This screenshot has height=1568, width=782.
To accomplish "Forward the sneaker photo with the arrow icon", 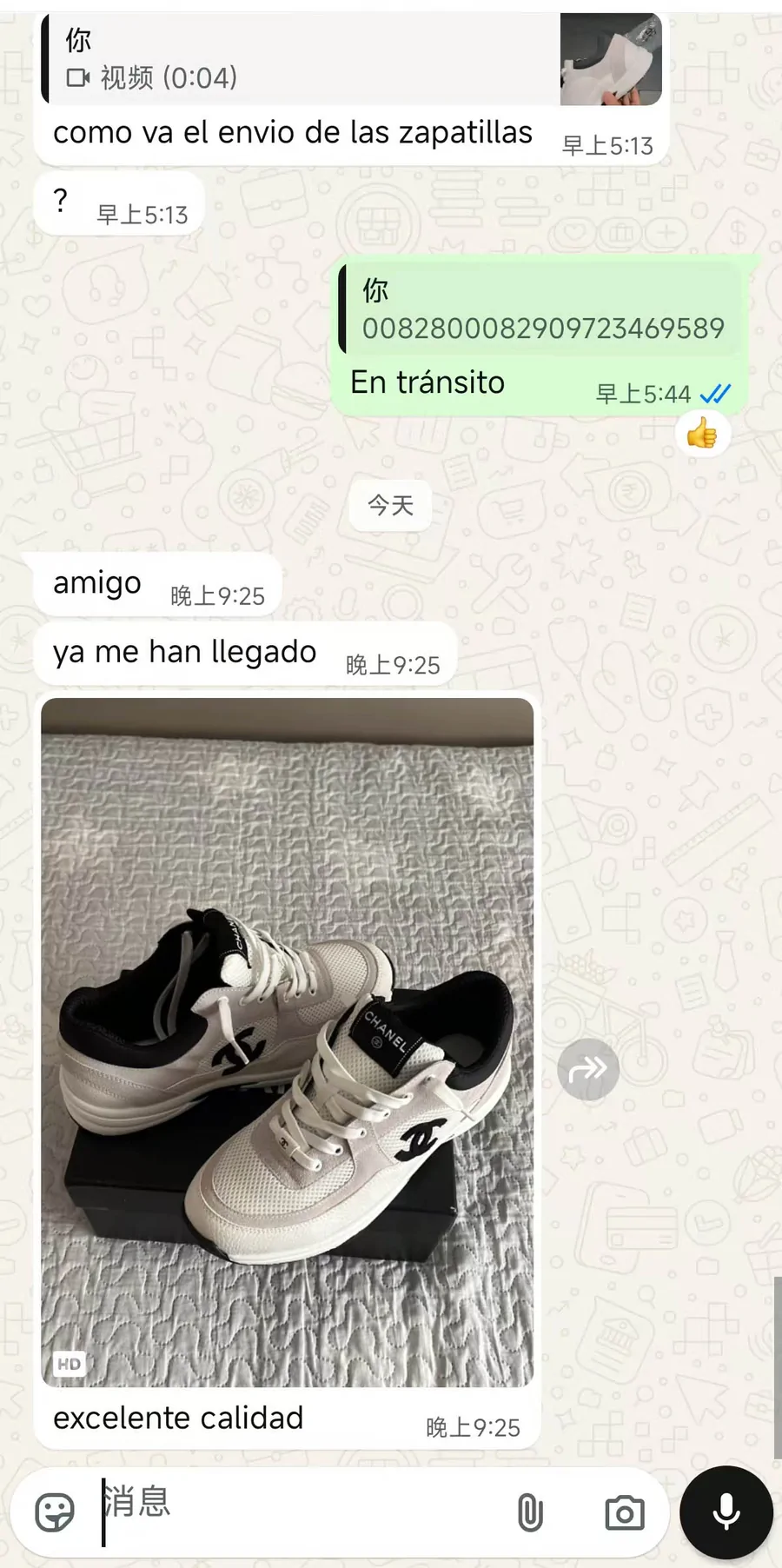I will tap(588, 1069).
